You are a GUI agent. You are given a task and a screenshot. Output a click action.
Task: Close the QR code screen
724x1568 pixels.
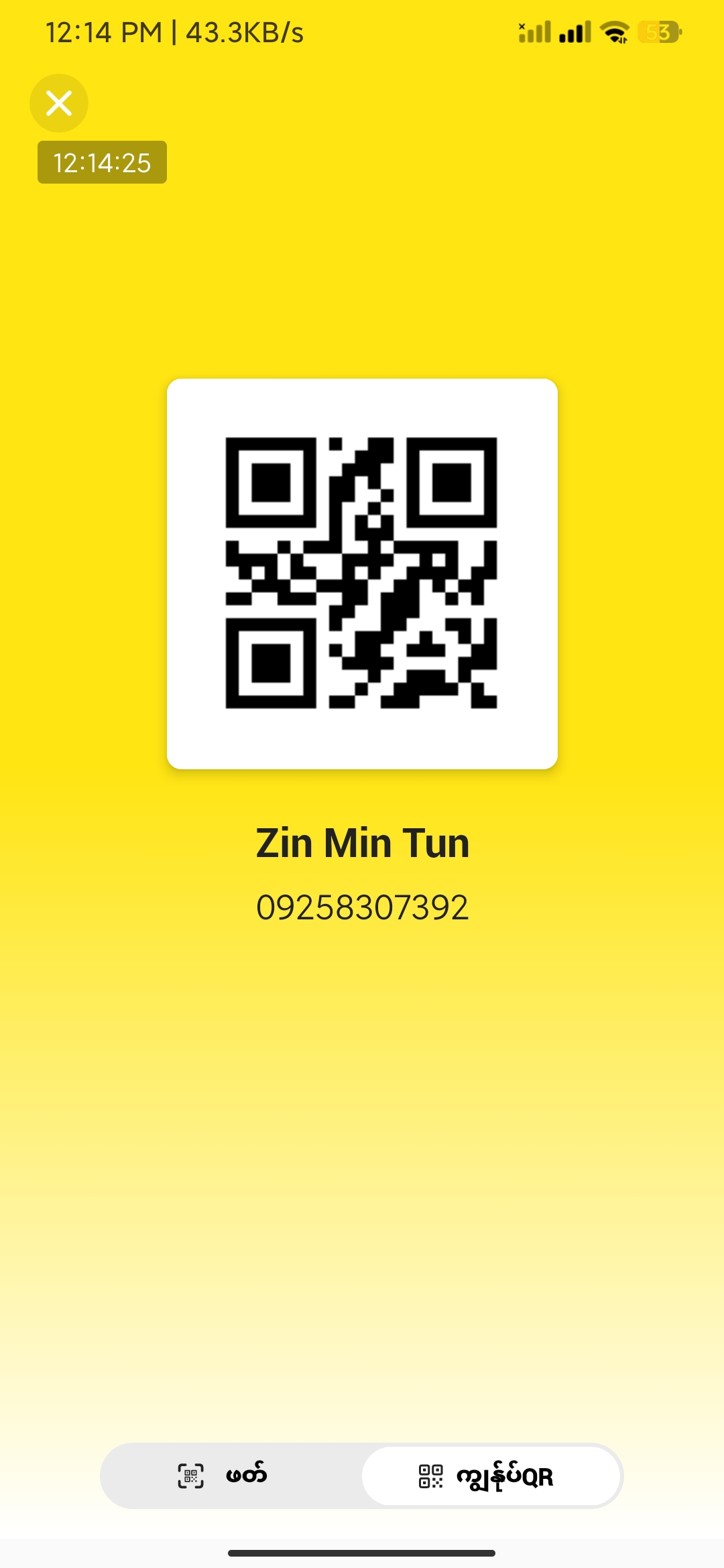coord(59,103)
